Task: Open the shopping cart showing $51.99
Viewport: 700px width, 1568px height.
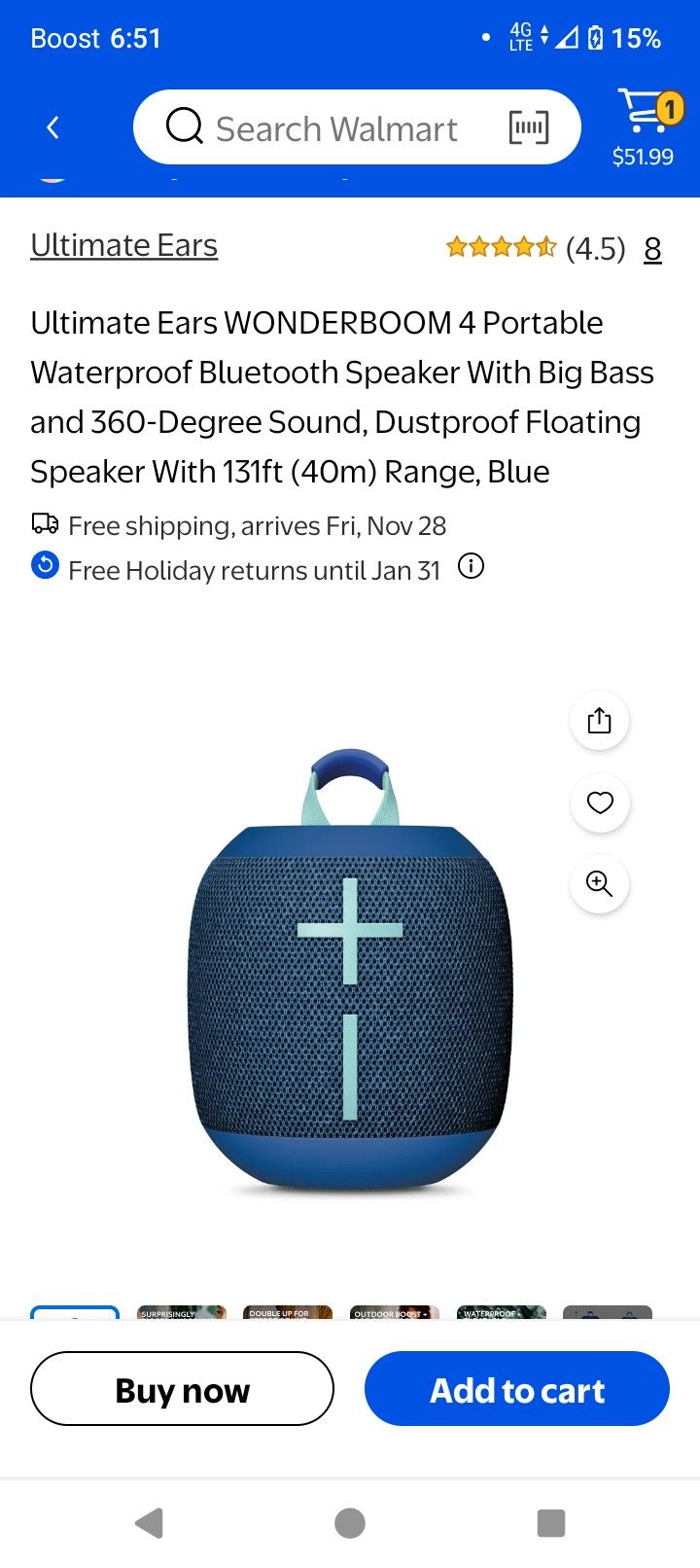Action: point(643,127)
